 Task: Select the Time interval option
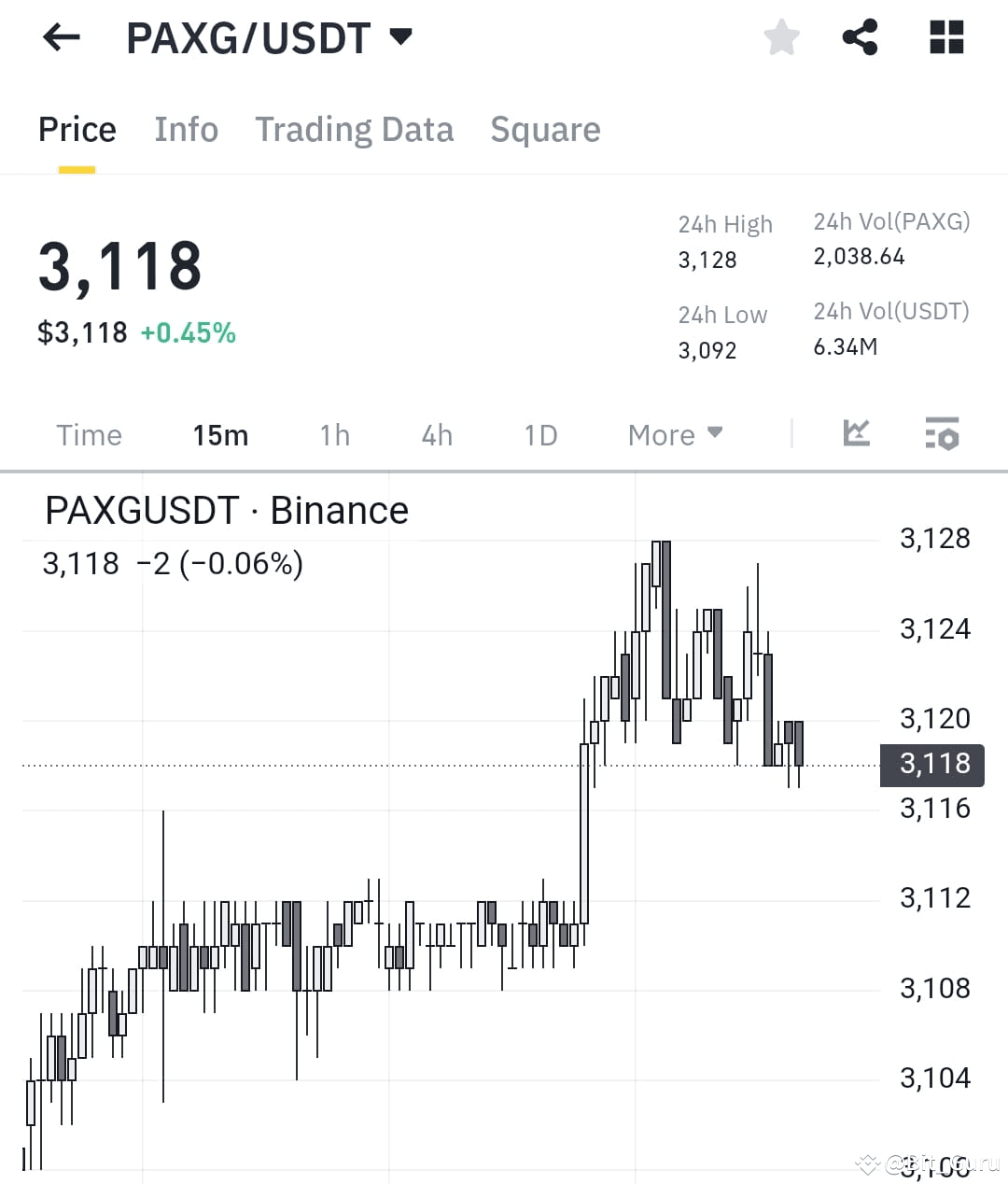click(89, 434)
